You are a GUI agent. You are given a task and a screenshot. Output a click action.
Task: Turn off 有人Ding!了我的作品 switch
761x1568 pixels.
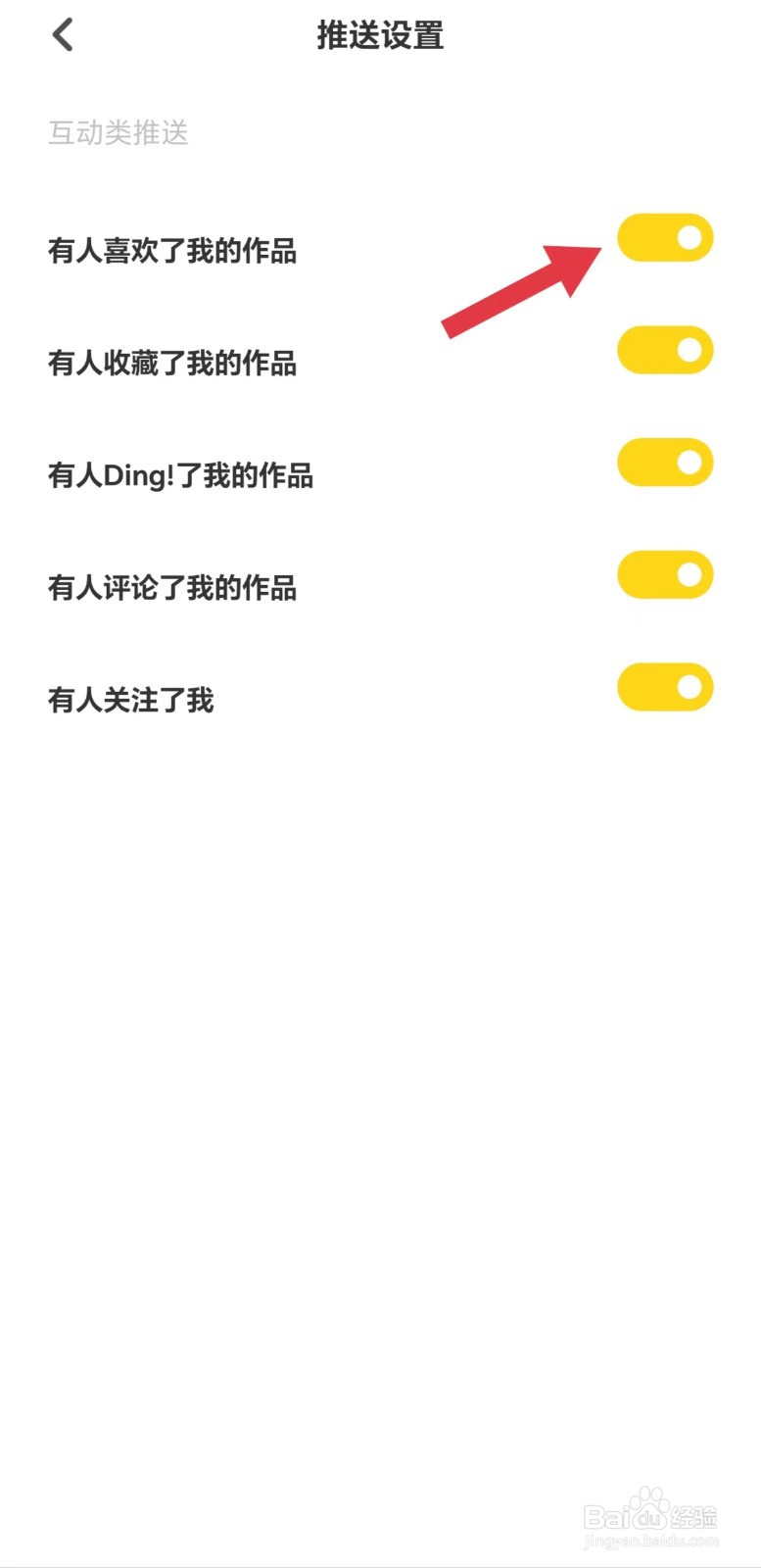pos(665,463)
